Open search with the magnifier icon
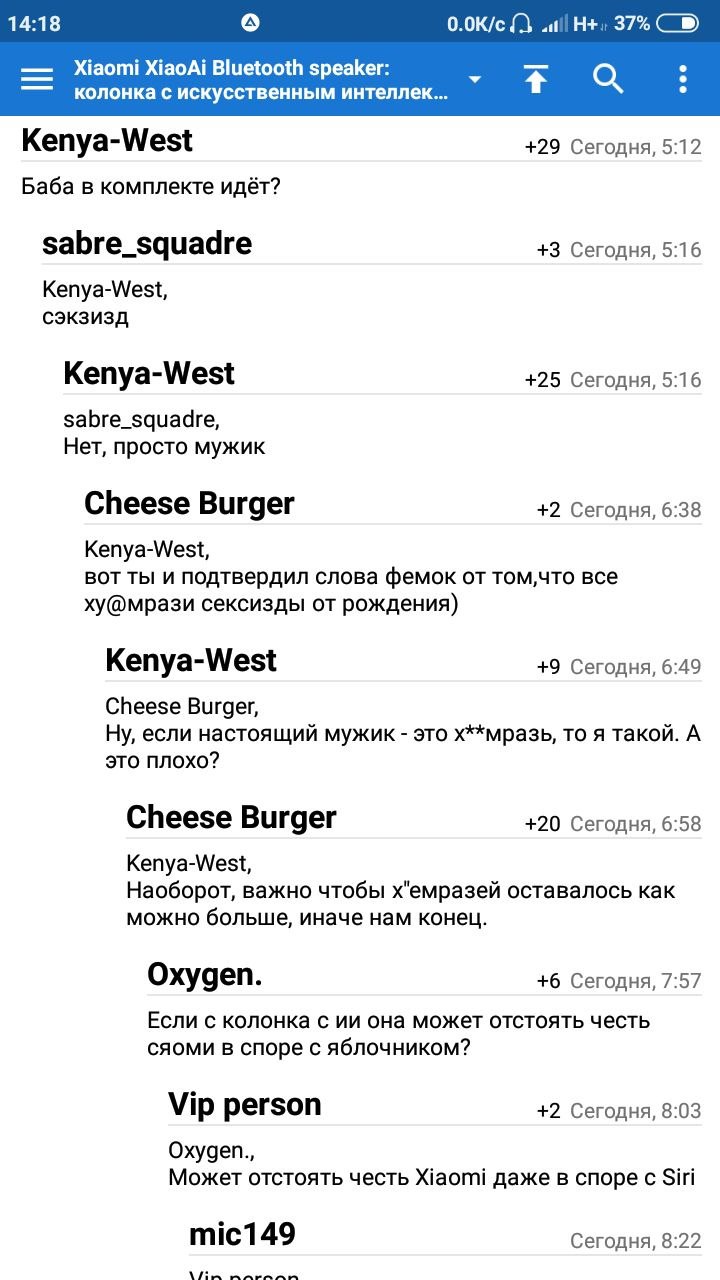The height and width of the screenshot is (1280, 720). (608, 79)
